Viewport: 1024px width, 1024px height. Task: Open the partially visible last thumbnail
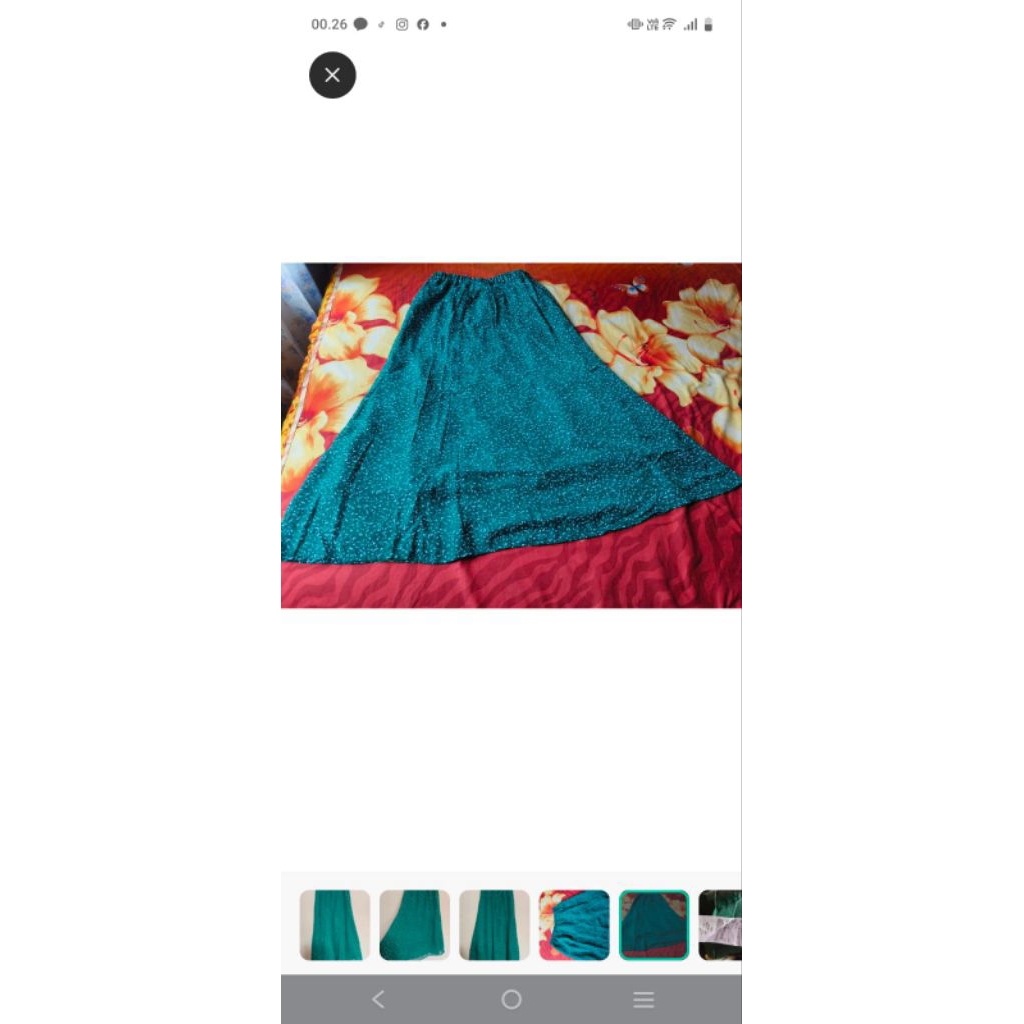coord(721,925)
